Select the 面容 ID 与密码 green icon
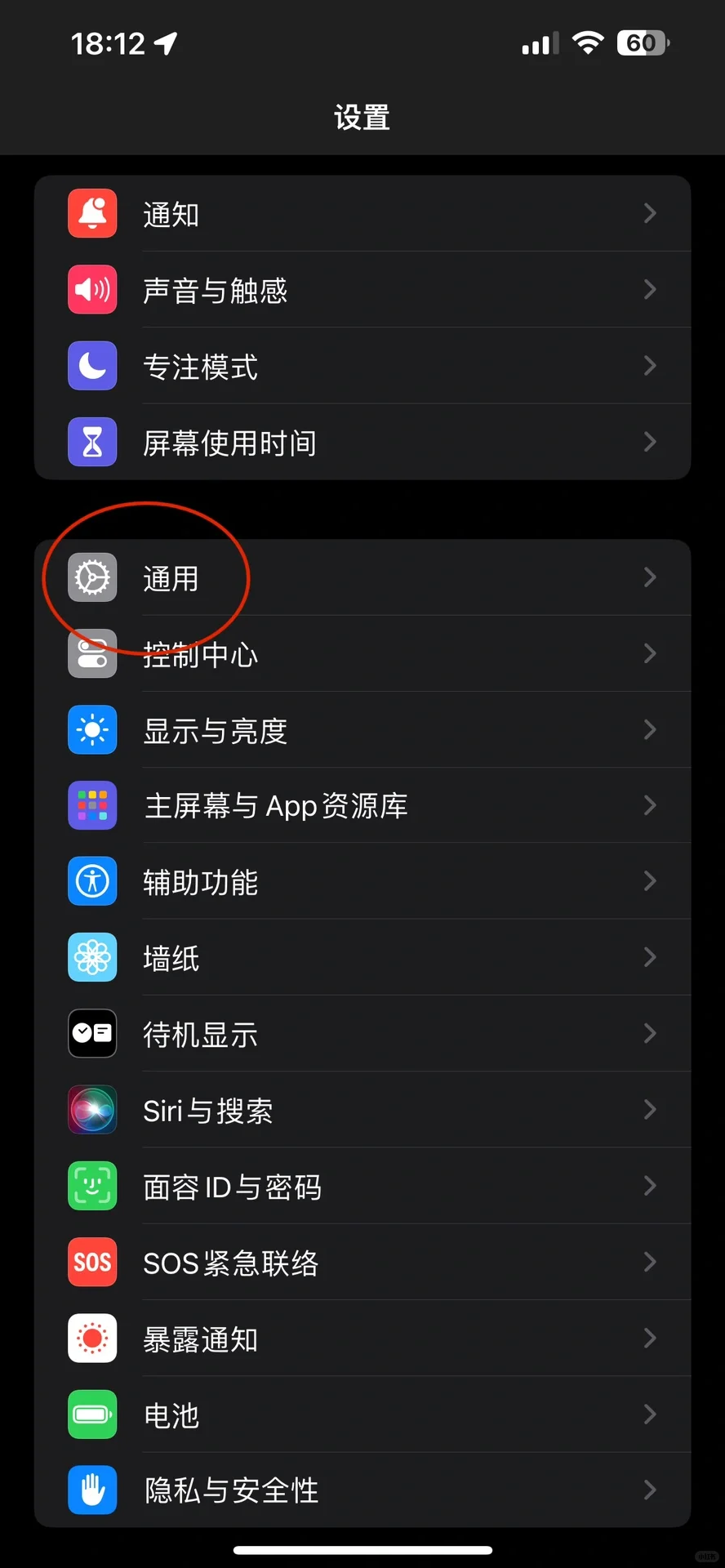 click(x=91, y=1186)
